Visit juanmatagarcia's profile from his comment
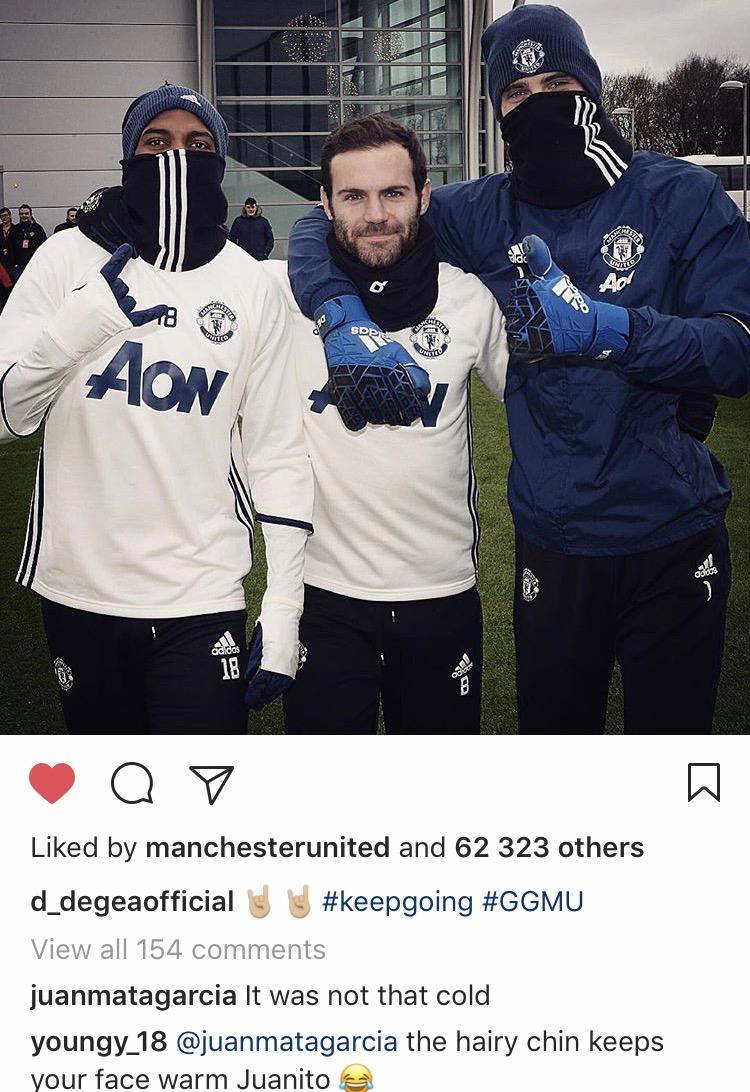The width and height of the screenshot is (750, 1092). [x=133, y=996]
